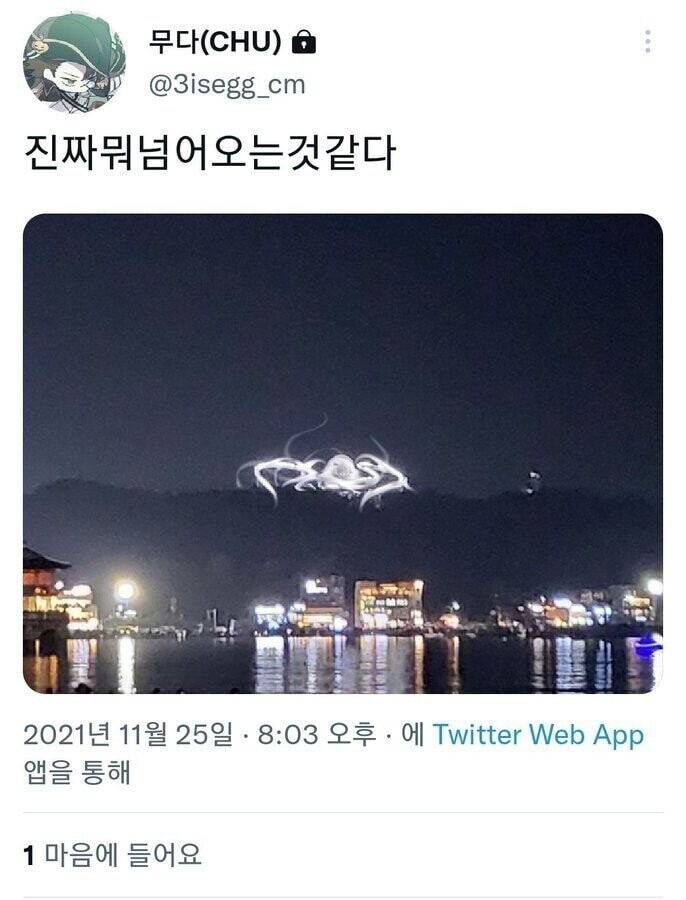Open 무다(CHU) profile avatar
The height and width of the screenshot is (900, 686).
74,62
